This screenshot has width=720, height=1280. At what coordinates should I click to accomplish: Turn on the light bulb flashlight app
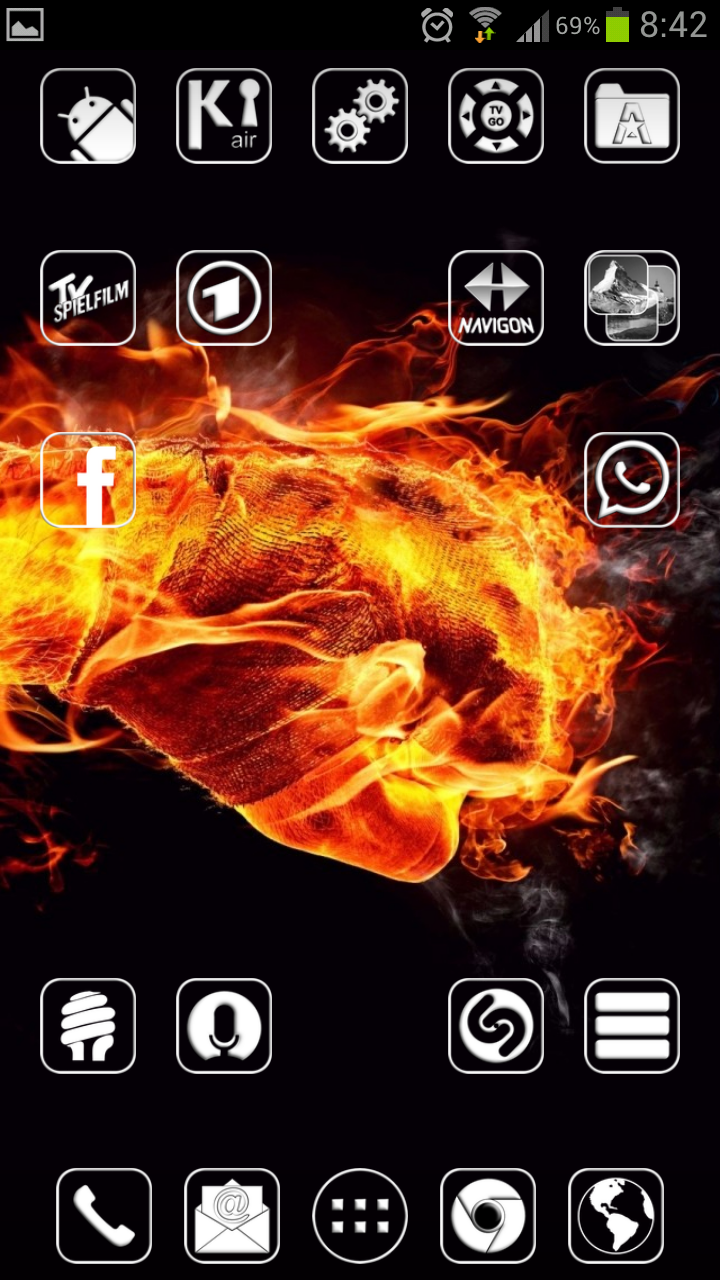click(x=88, y=1026)
